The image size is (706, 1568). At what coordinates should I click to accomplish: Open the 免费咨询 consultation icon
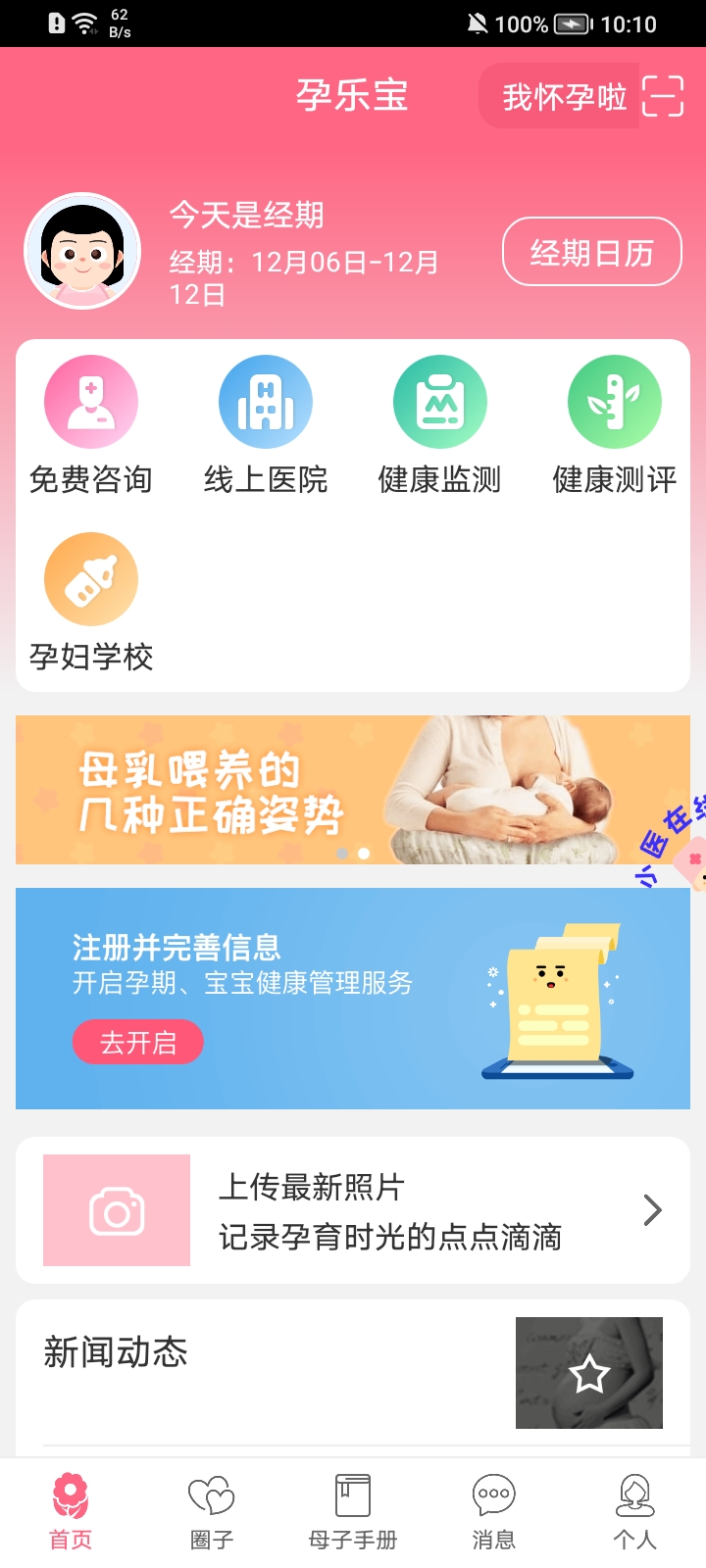[90, 401]
